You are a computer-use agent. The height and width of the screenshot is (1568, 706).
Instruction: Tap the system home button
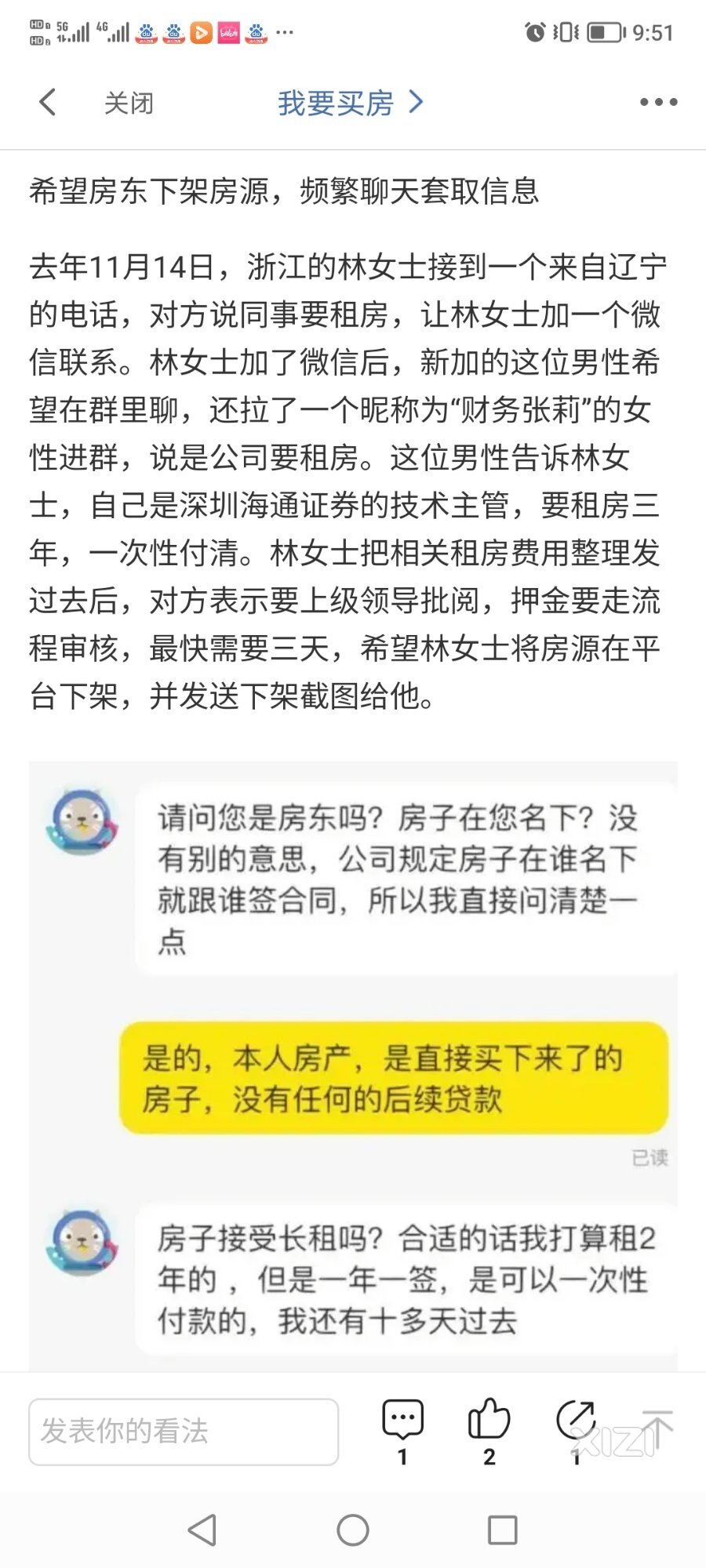pos(353,1530)
